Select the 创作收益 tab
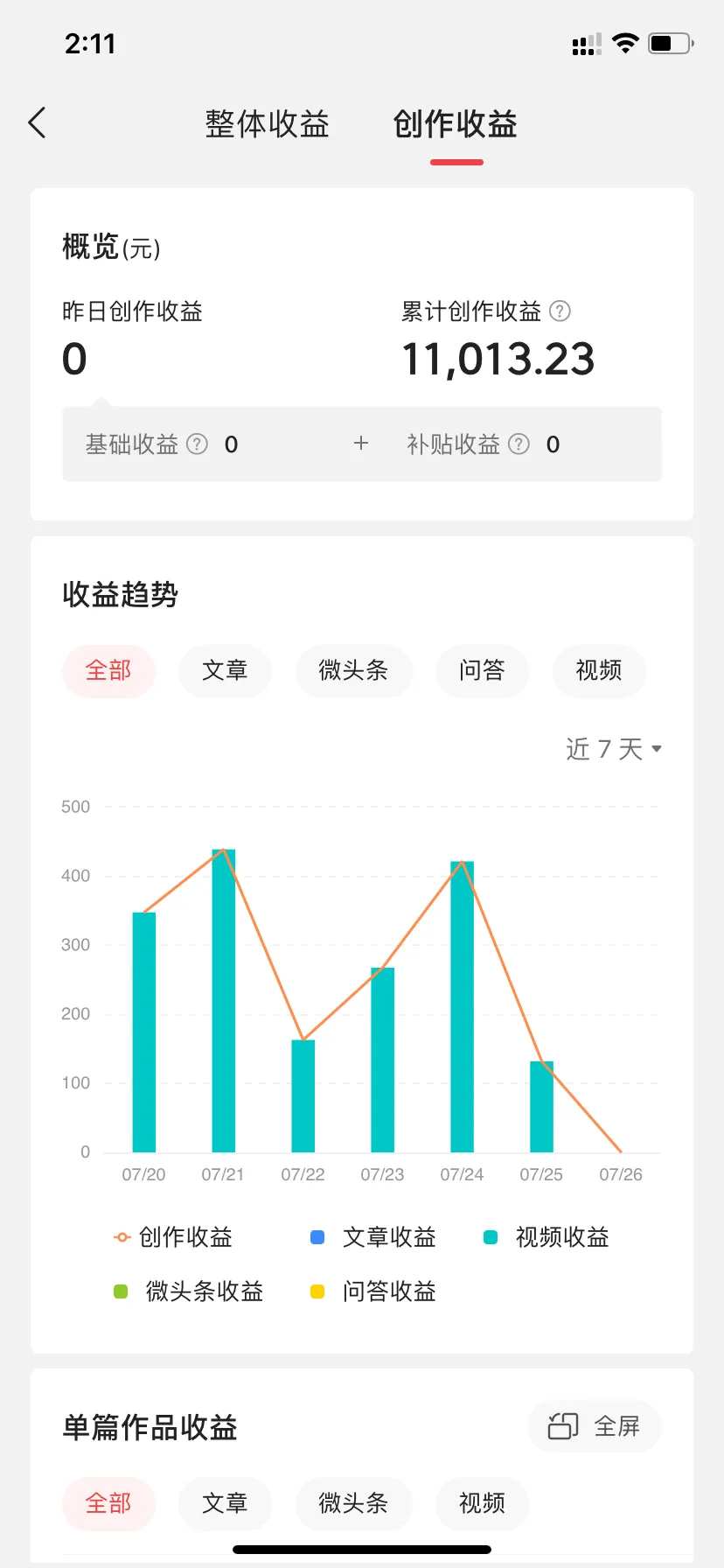The image size is (724, 1568). [455, 124]
